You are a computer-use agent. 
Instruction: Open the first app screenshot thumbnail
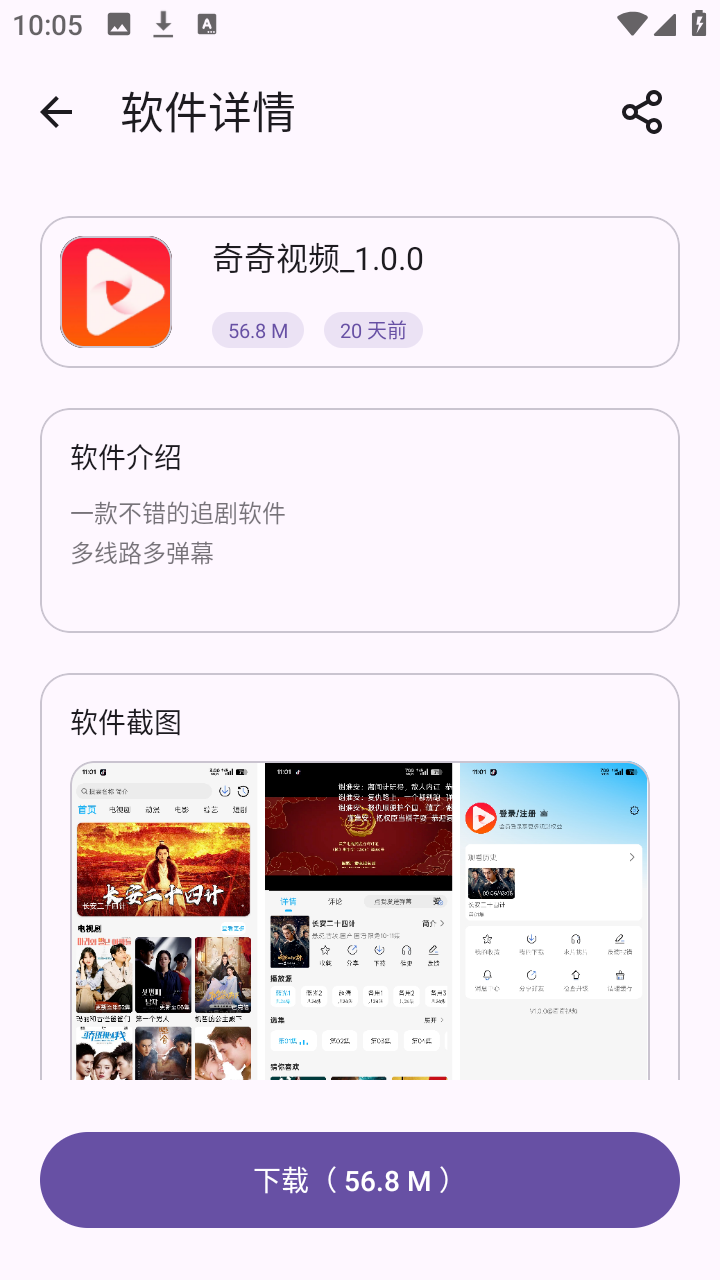[x=163, y=920]
